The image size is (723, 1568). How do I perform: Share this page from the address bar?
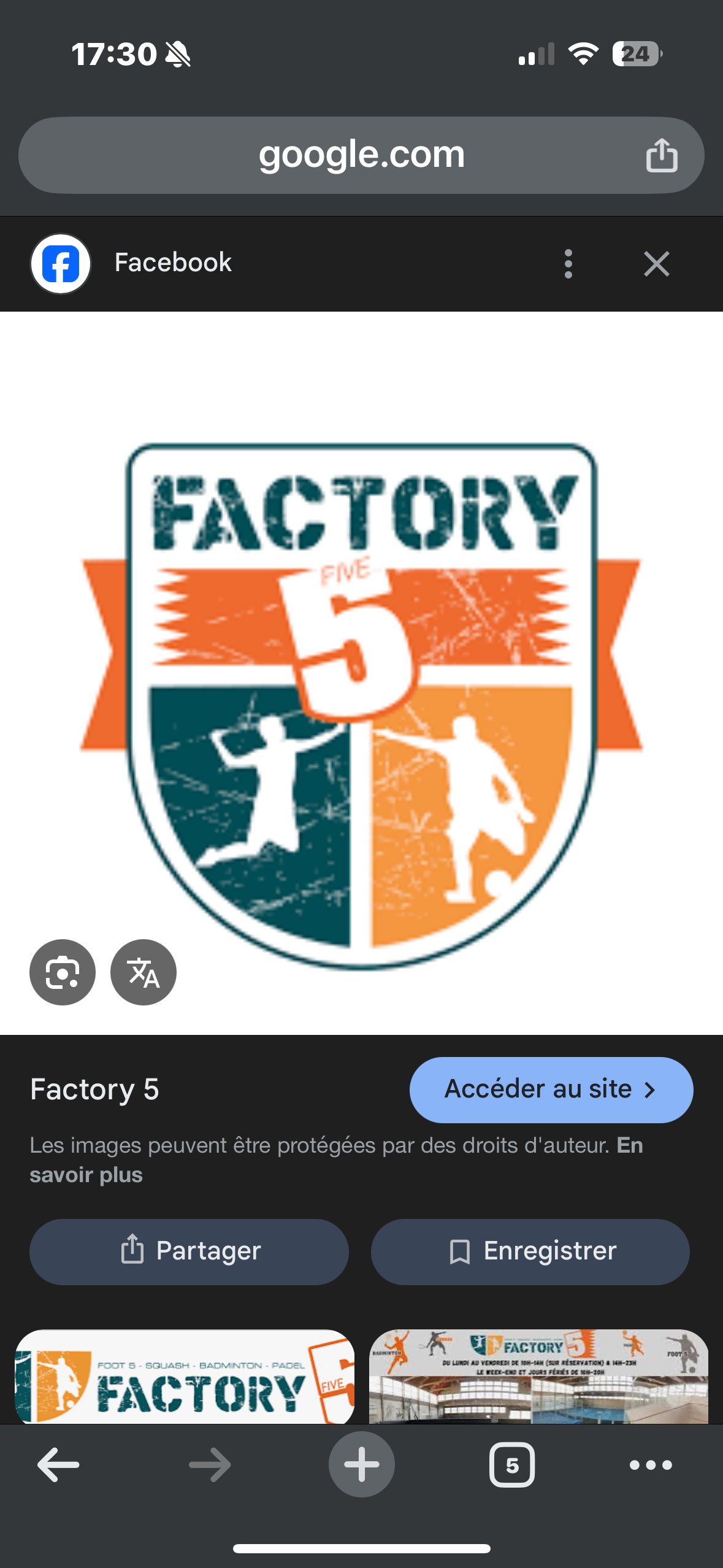(661, 155)
